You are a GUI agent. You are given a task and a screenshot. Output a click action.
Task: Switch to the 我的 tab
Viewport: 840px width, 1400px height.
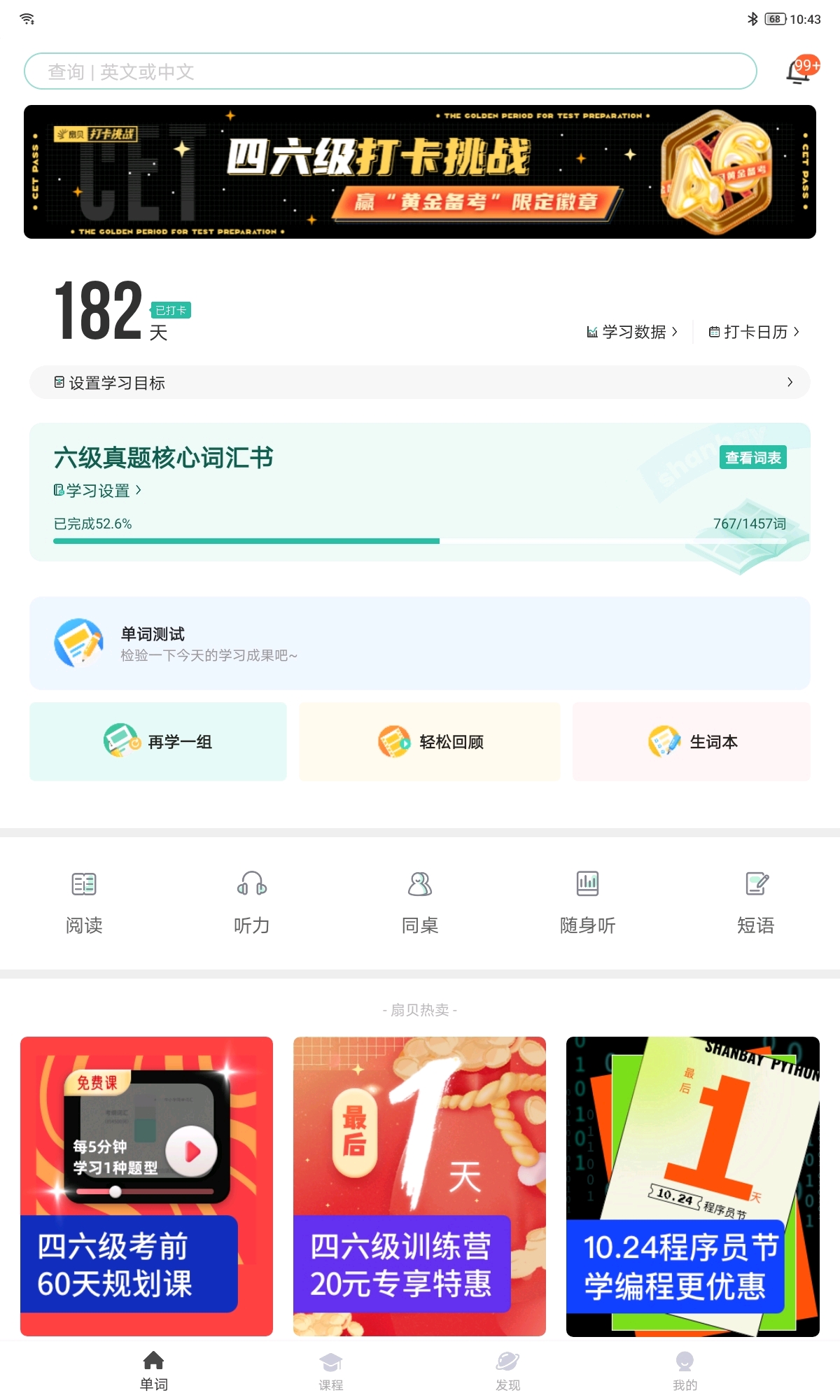coord(685,1371)
